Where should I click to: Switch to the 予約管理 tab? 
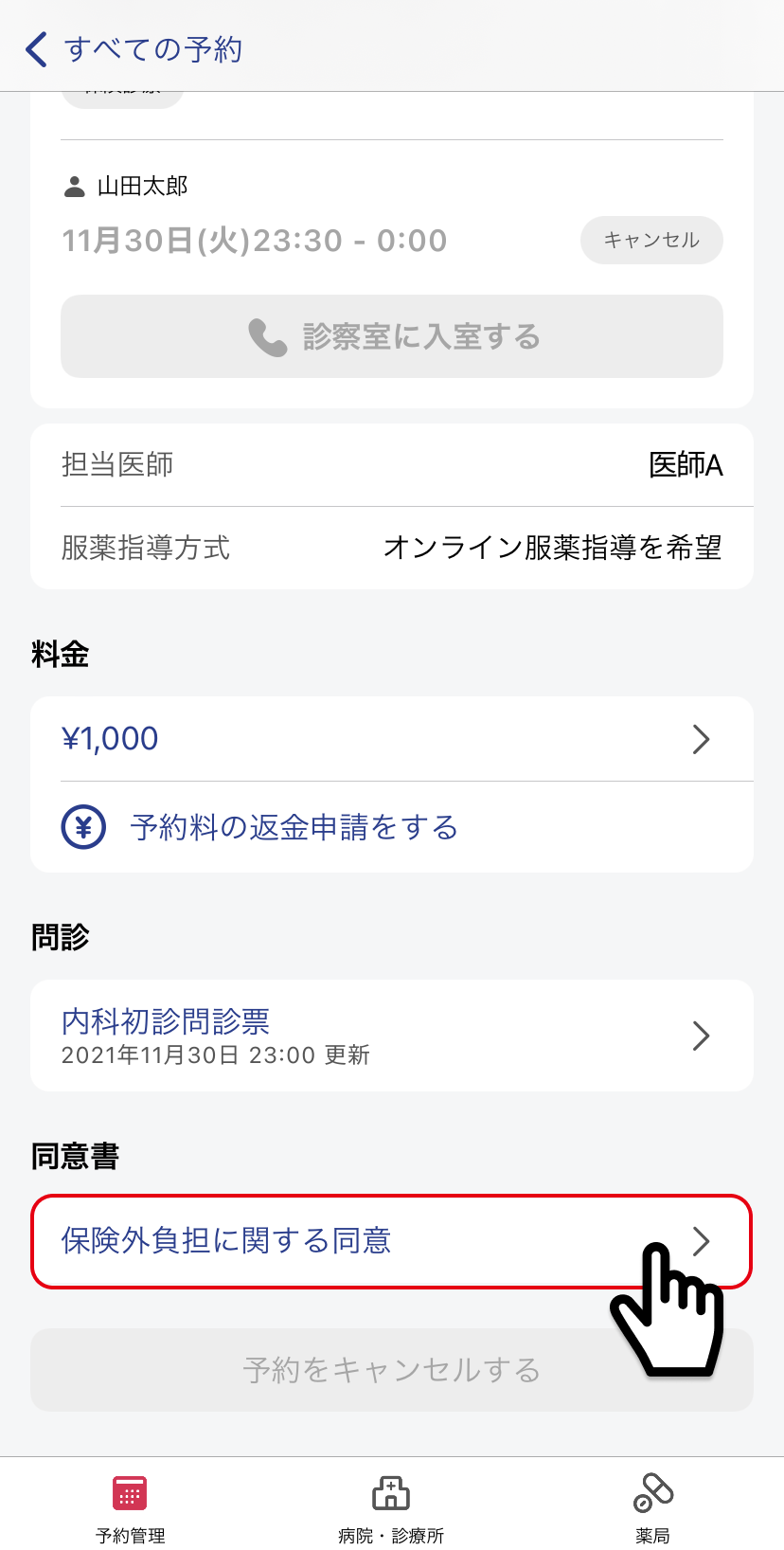(131, 1508)
